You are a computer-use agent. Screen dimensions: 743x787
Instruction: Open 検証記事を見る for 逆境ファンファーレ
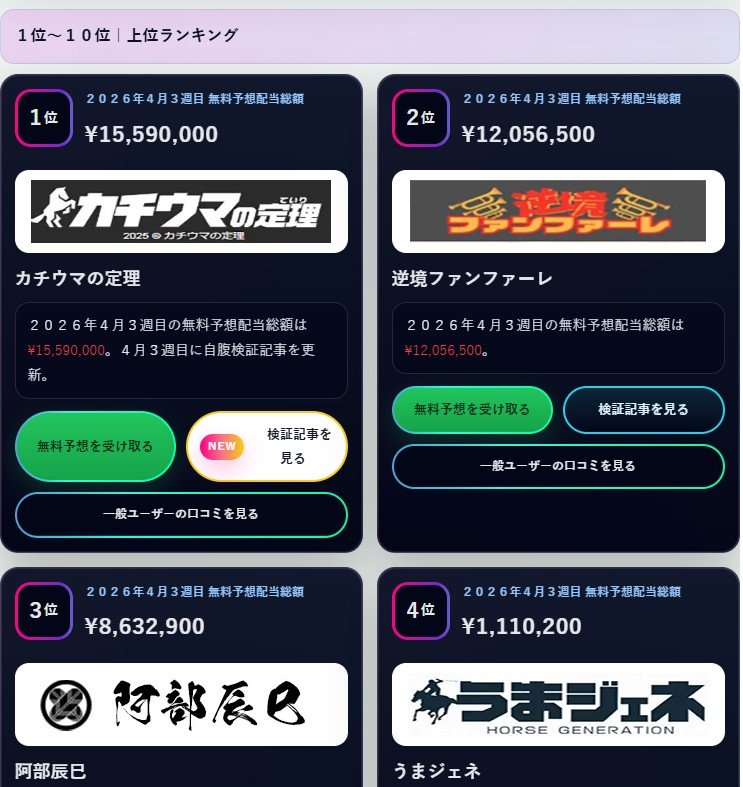point(643,409)
